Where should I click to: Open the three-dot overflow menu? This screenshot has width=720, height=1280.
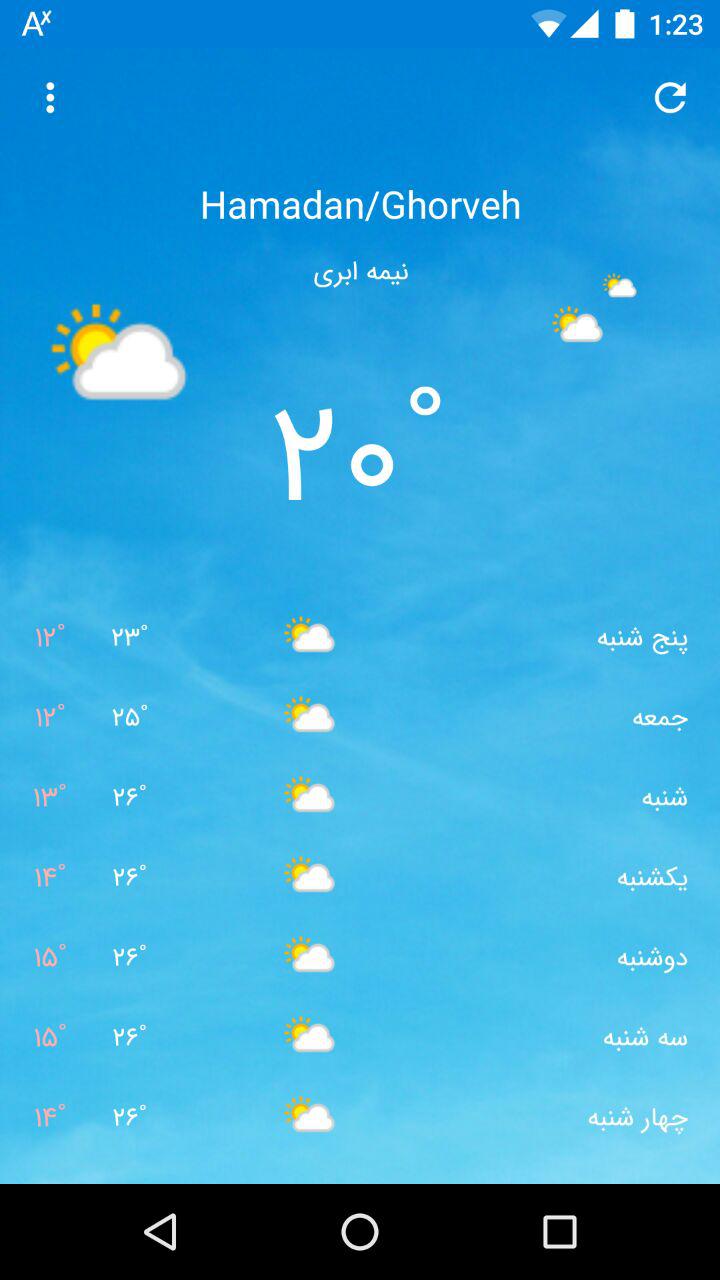(50, 98)
